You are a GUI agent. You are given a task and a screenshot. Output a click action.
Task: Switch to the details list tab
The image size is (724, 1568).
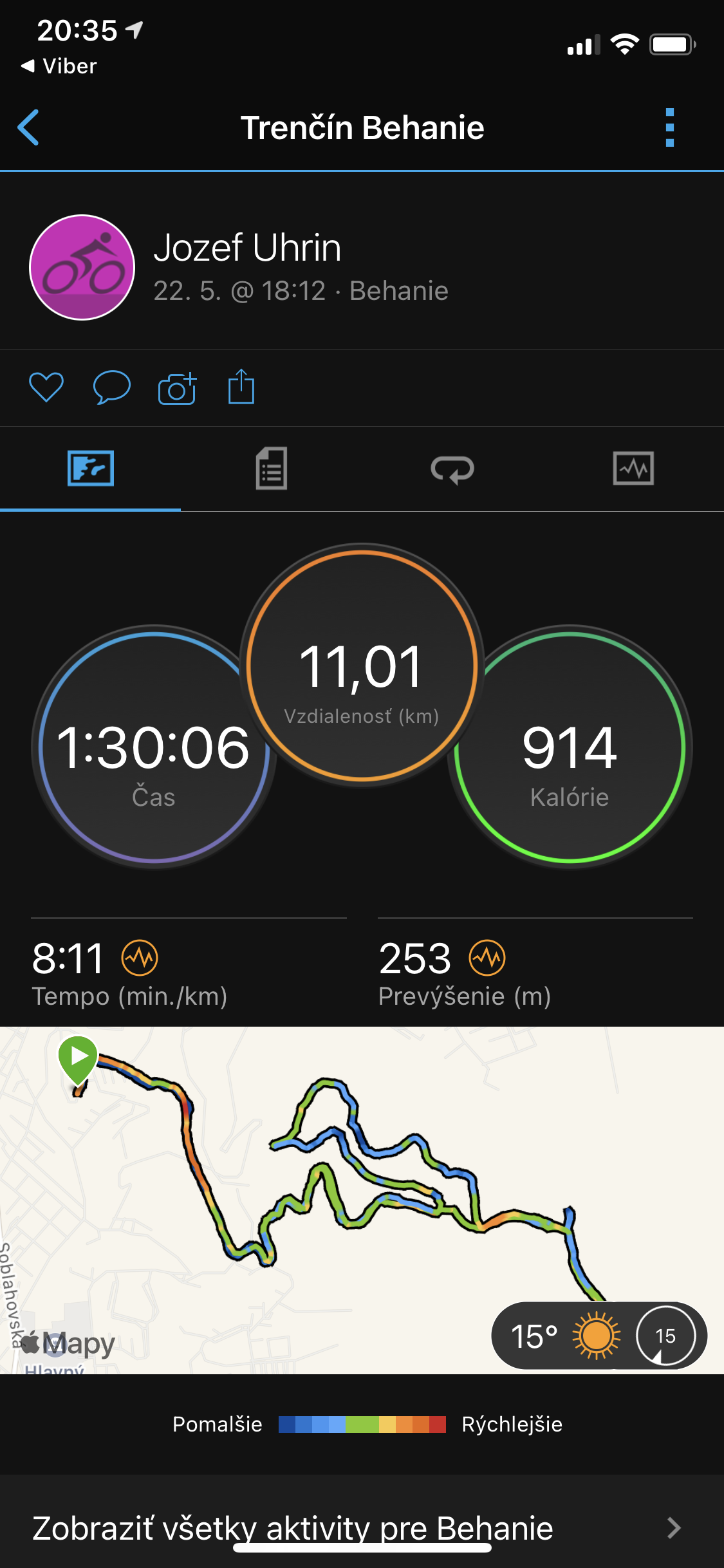point(272,469)
